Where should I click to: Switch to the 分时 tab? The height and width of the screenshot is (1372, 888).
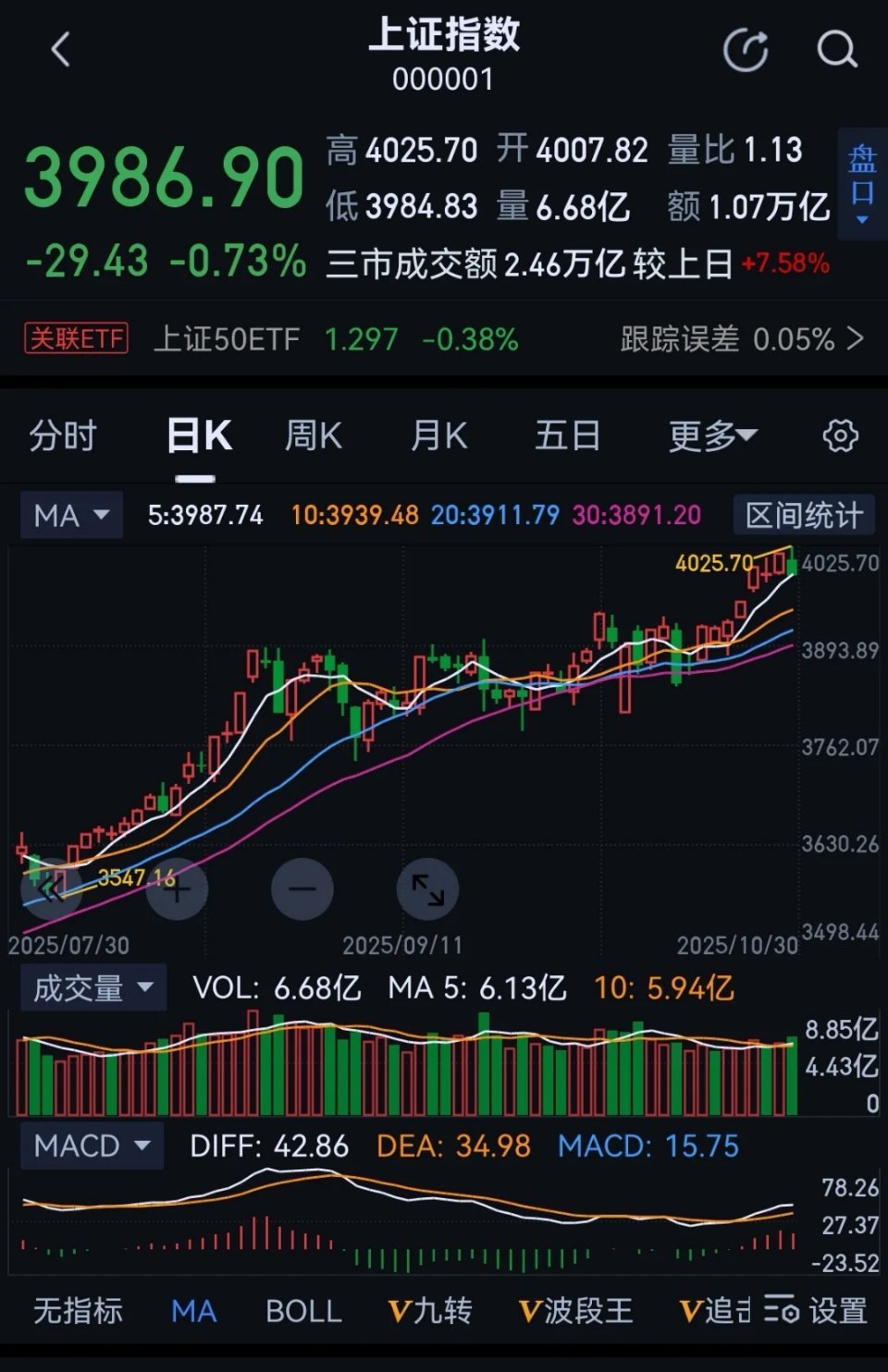click(62, 435)
